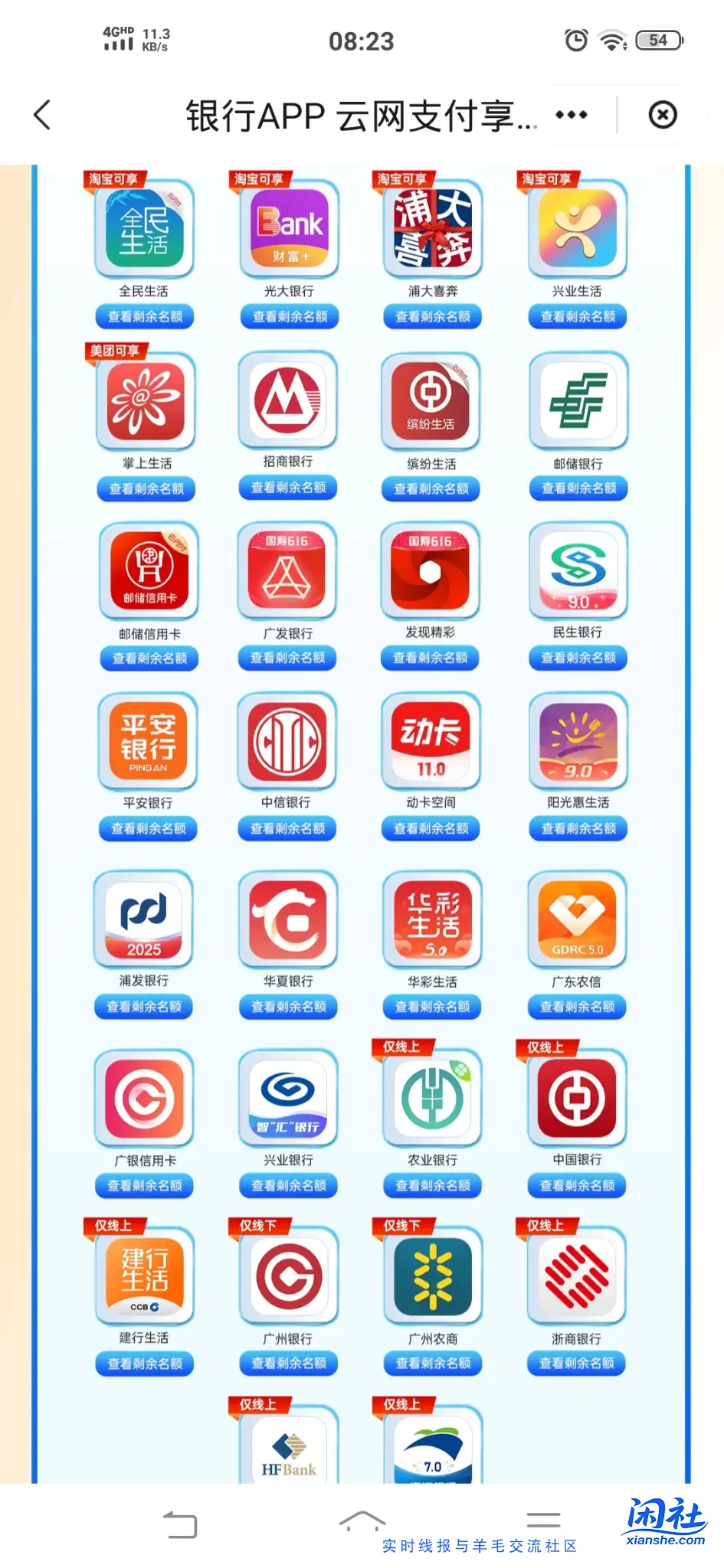Viewport: 724px width, 1568px height.
Task: View remaining quota for 动卡空间
Action: tap(431, 828)
